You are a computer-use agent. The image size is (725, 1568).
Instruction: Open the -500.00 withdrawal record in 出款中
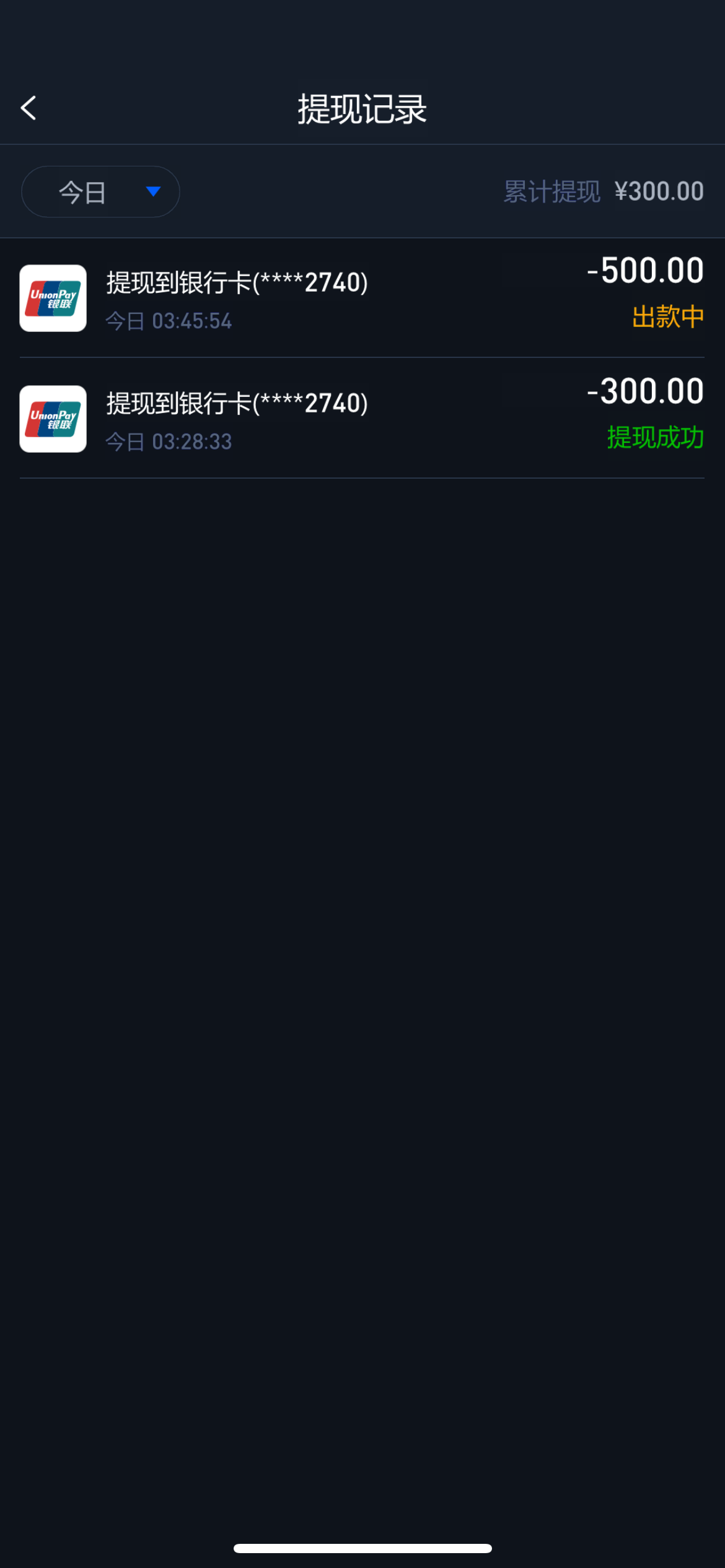pyautogui.click(x=362, y=298)
